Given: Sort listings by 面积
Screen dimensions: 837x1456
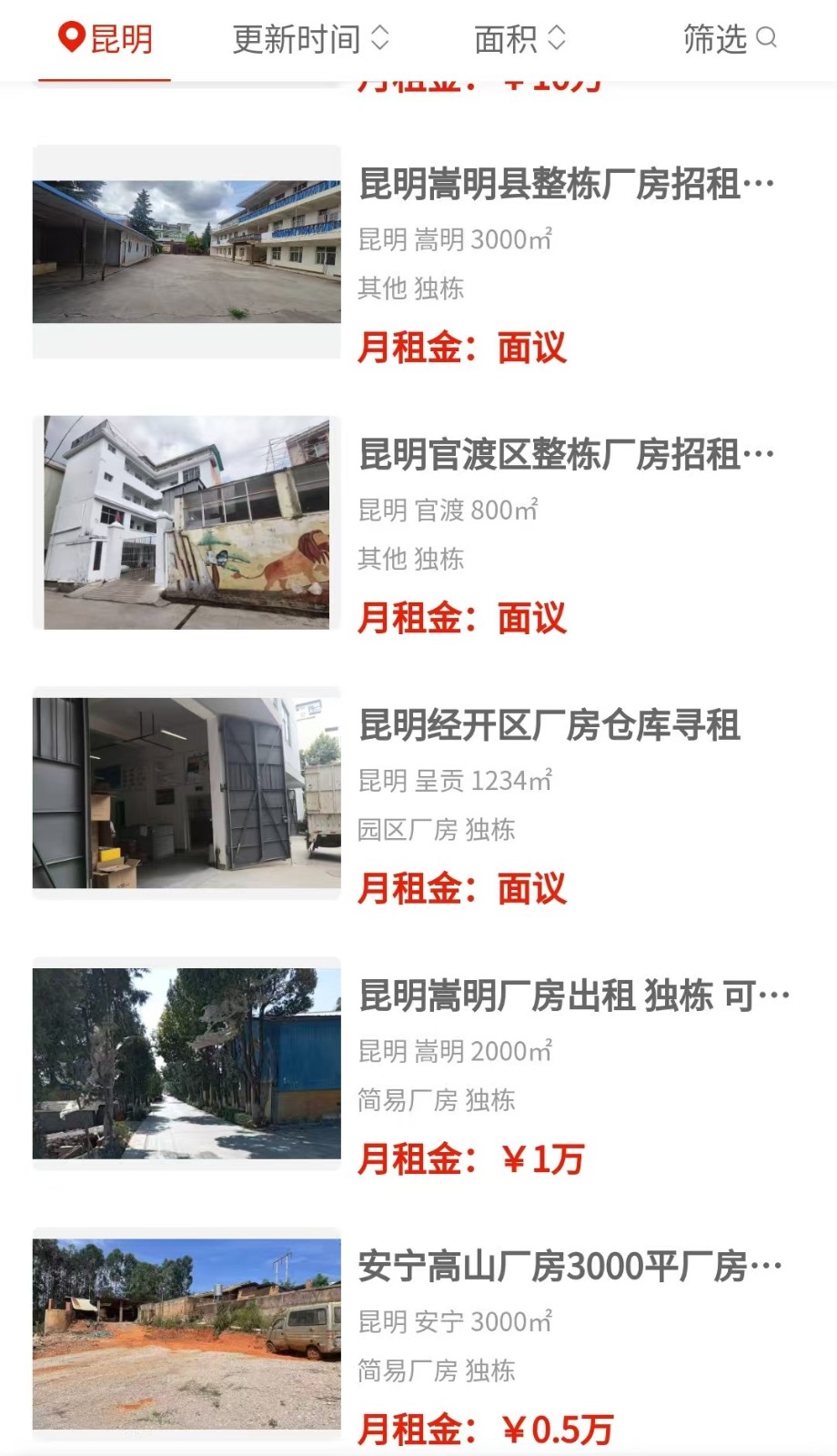Looking at the screenshot, I should click(x=519, y=39).
